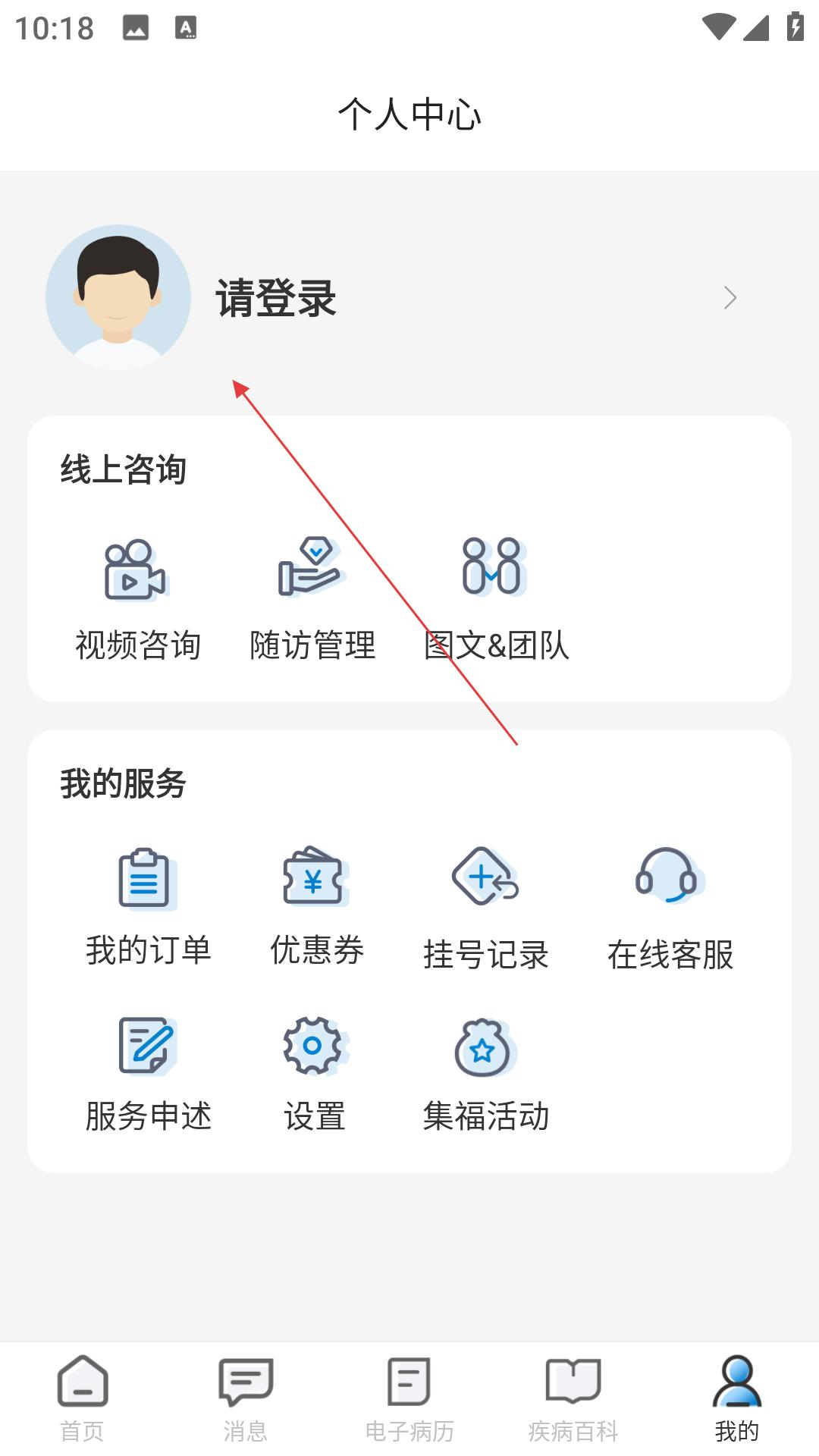The width and height of the screenshot is (819, 1456).
Task: Tap the default profile avatar
Action: point(118,297)
